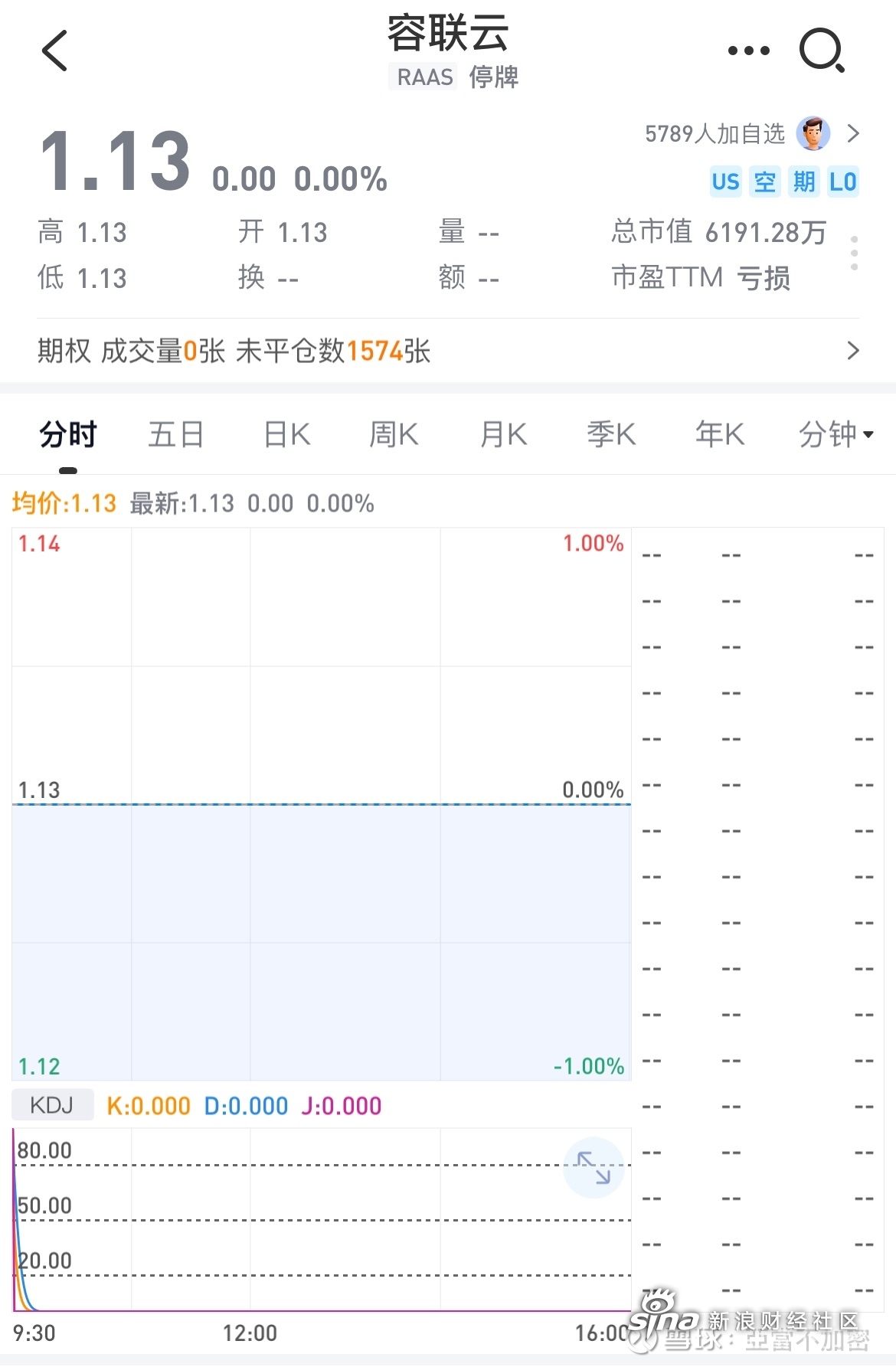Open the search magnifier
This screenshot has width=896, height=1367.
point(821,51)
